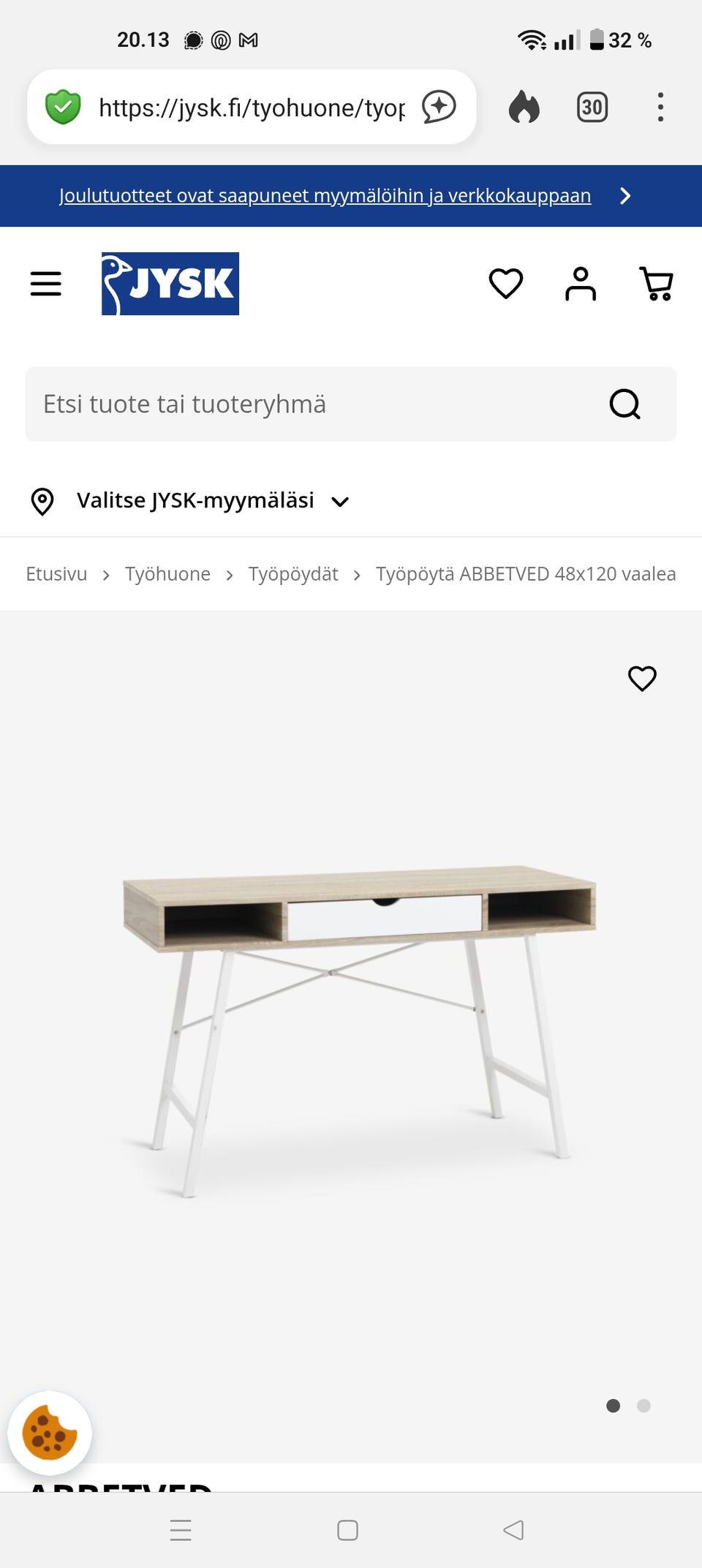Open the Työpöydät breadcrumb
Image resolution: width=702 pixels, height=1568 pixels.
[293, 574]
